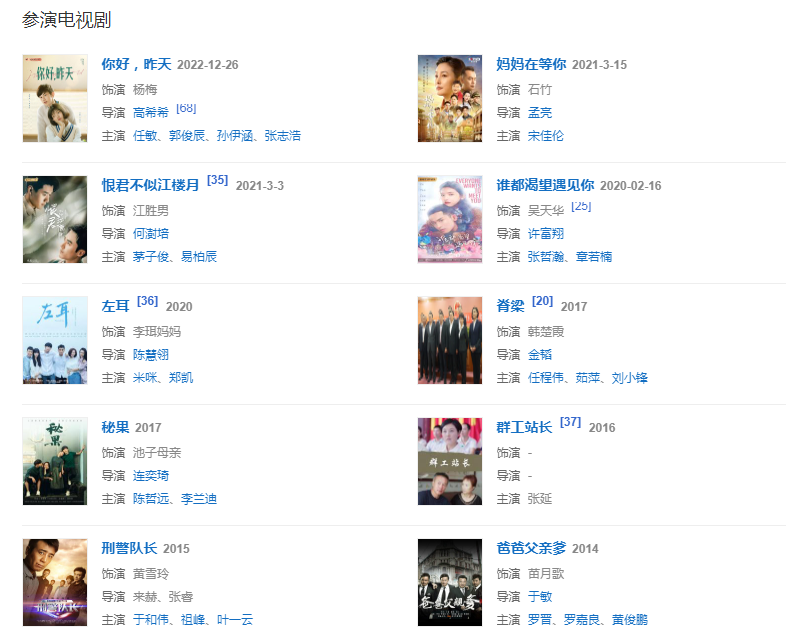
Task: Go to 脊梁 drama page
Action: pyautogui.click(x=510, y=306)
